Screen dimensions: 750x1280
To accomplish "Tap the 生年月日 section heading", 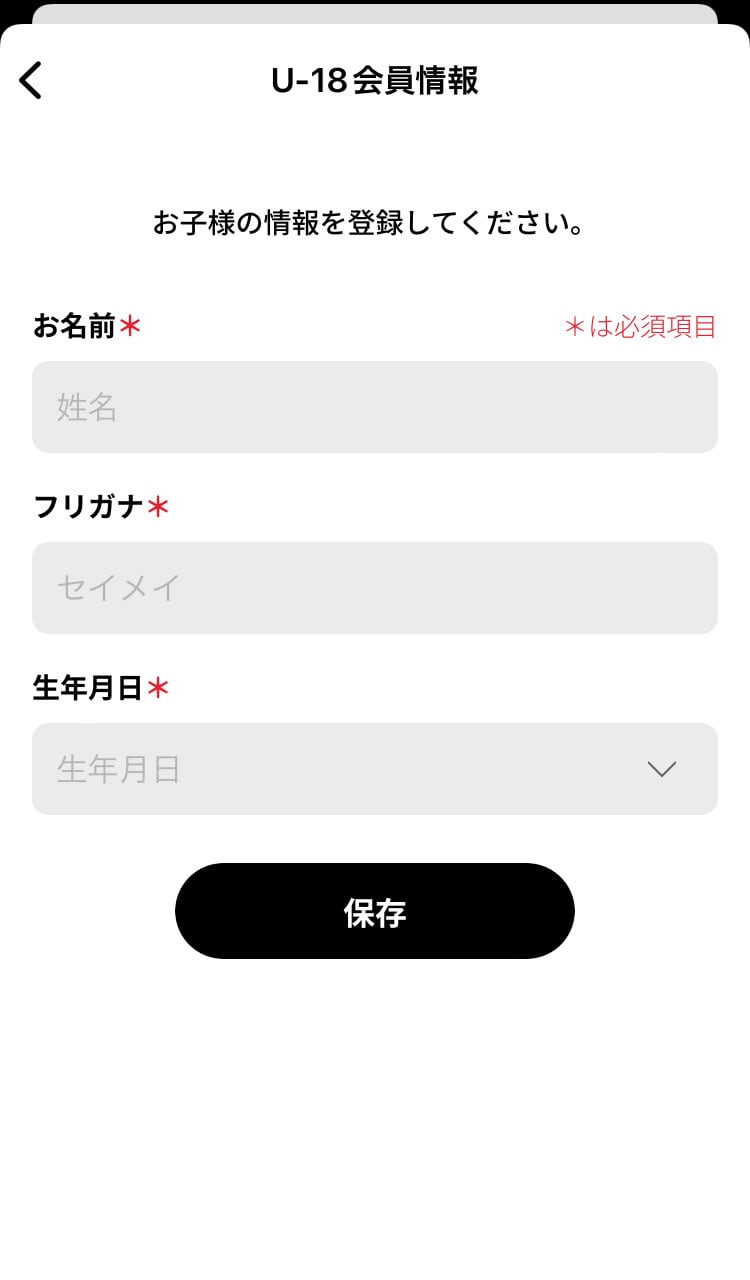I will (x=90, y=687).
